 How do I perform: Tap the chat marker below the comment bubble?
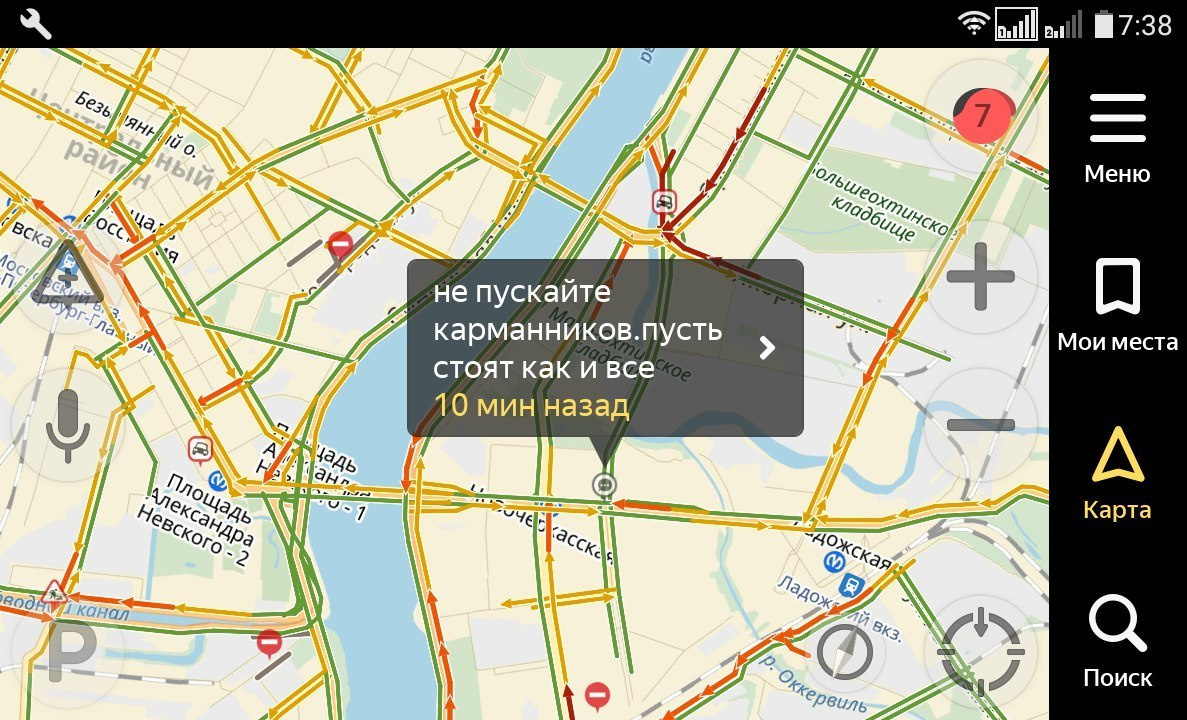click(604, 486)
